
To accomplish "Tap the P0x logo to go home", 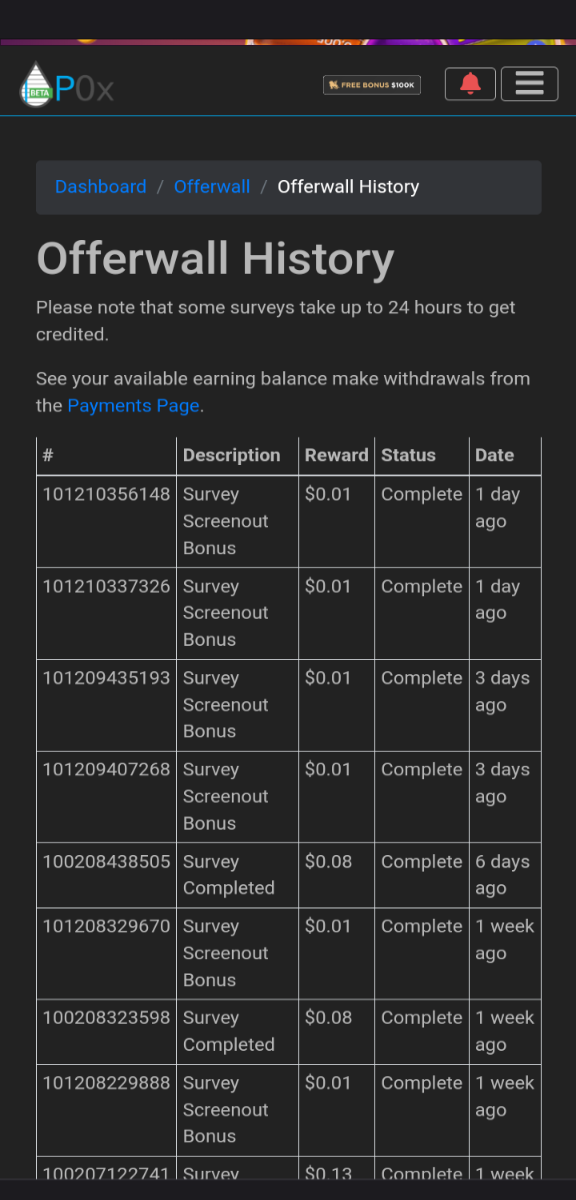I will pyautogui.click(x=66, y=86).
